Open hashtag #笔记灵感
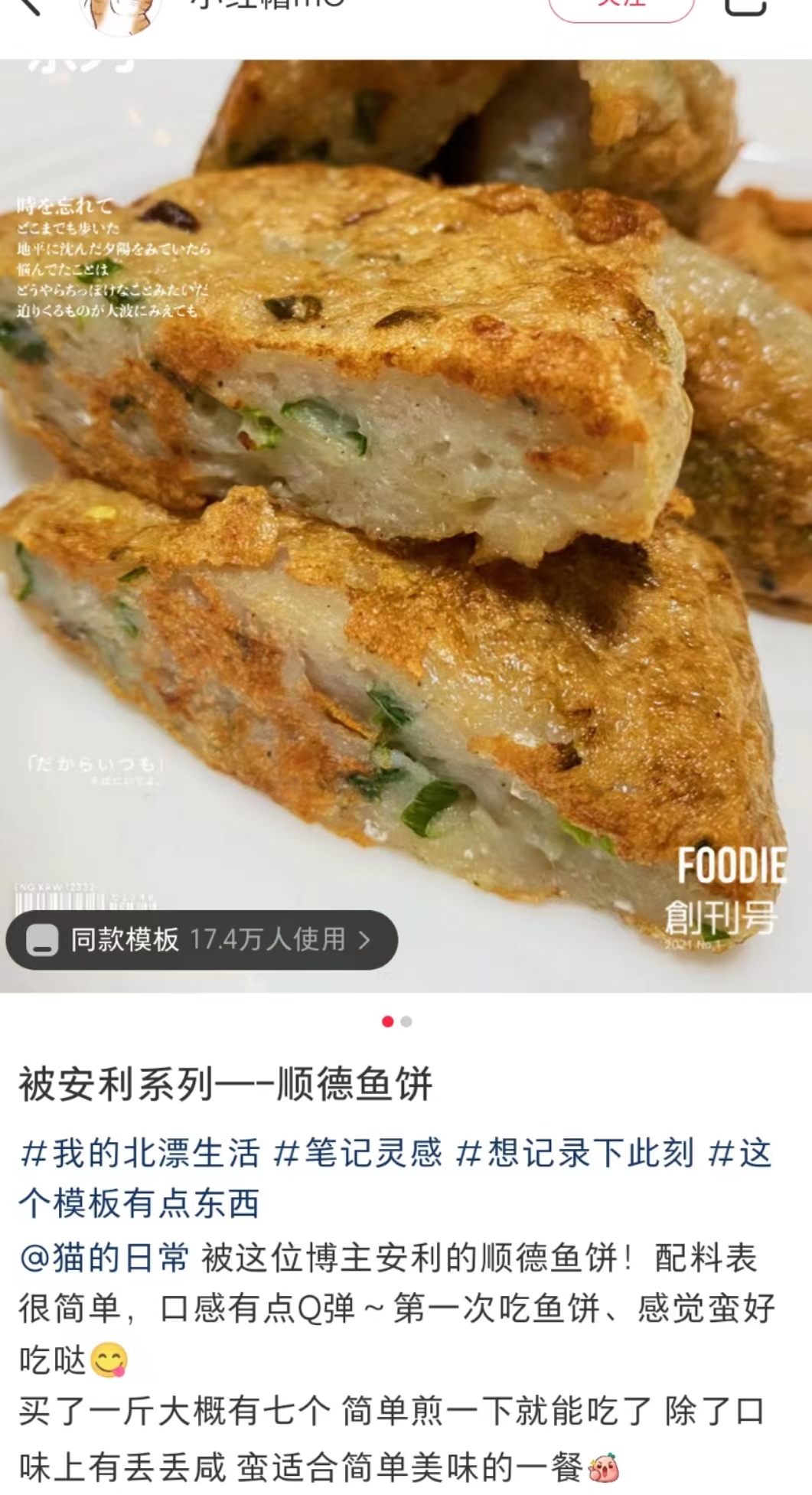 358,1153
